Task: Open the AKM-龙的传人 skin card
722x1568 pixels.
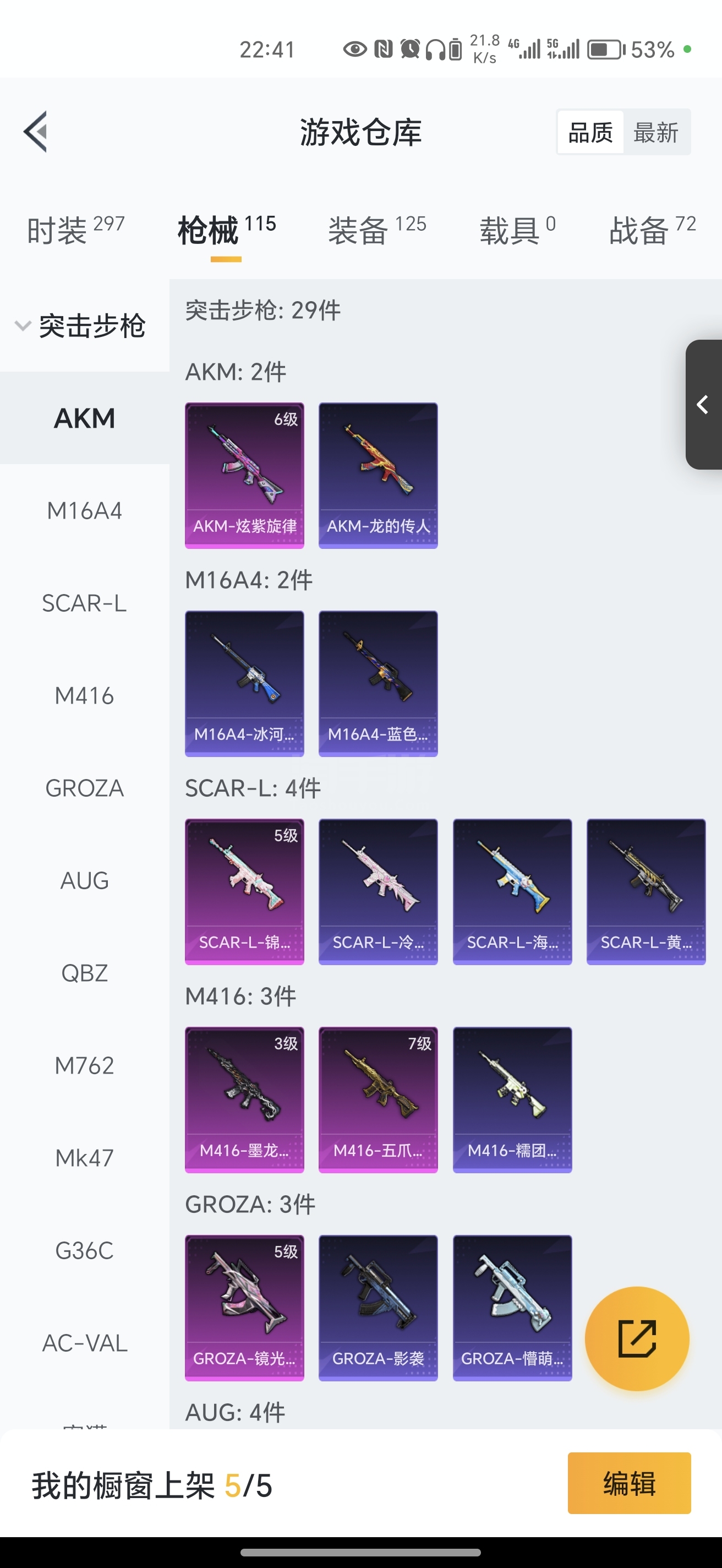Action: coord(379,475)
